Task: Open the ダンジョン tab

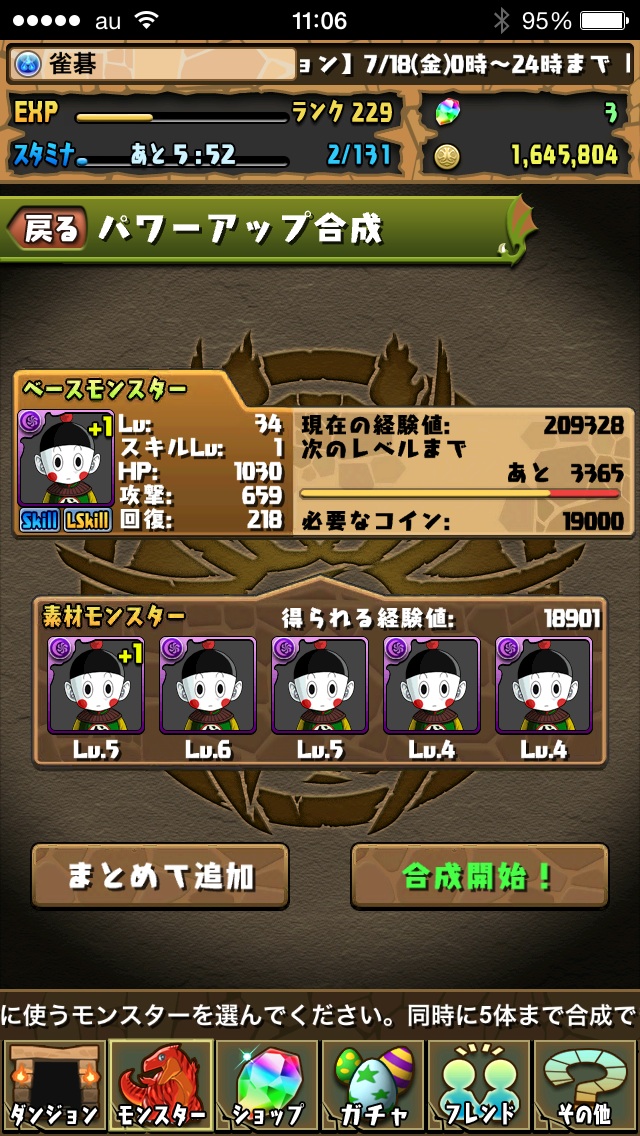Action: pos(52,1085)
